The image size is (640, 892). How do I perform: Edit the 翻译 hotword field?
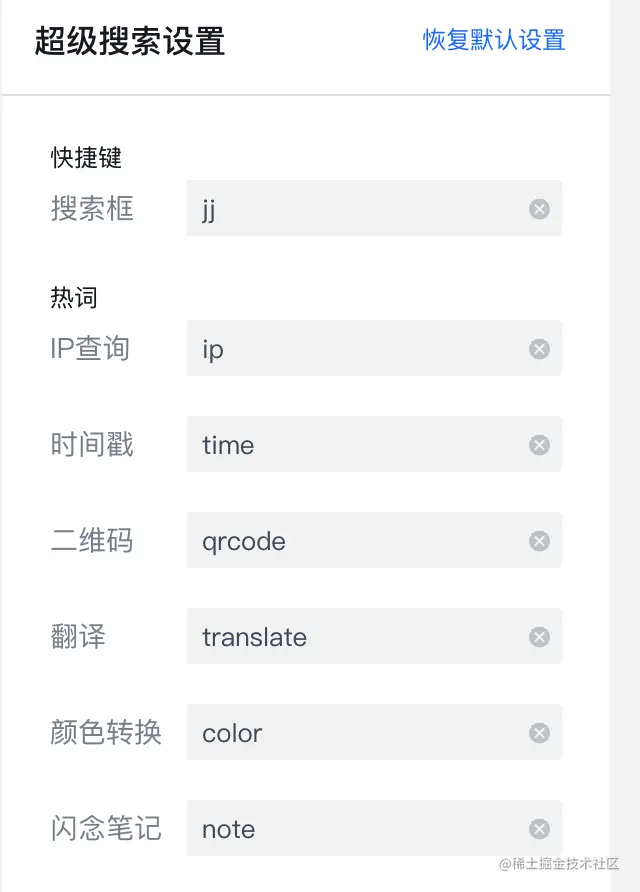coord(360,637)
